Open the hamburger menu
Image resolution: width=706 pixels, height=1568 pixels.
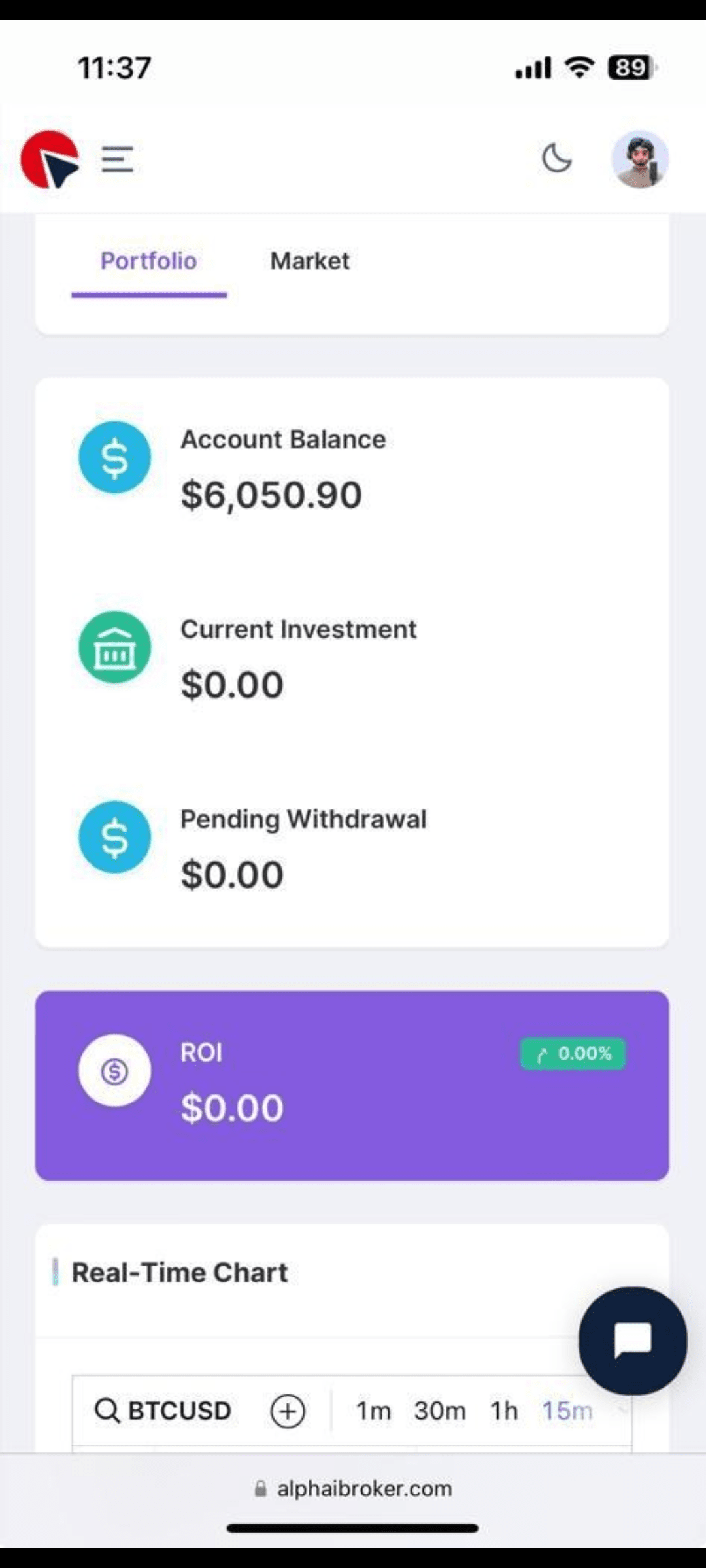click(x=118, y=159)
